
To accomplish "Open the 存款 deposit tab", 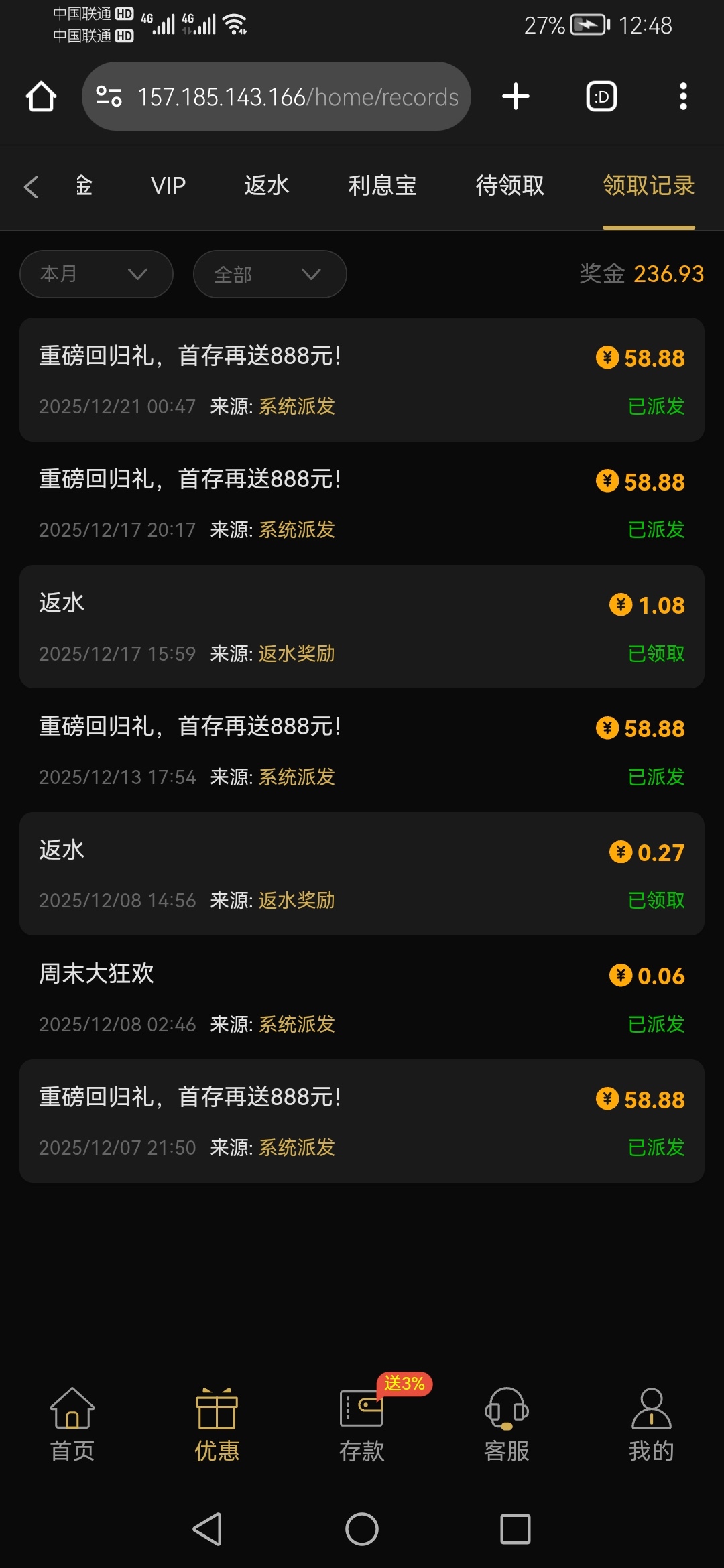I will [x=362, y=1424].
